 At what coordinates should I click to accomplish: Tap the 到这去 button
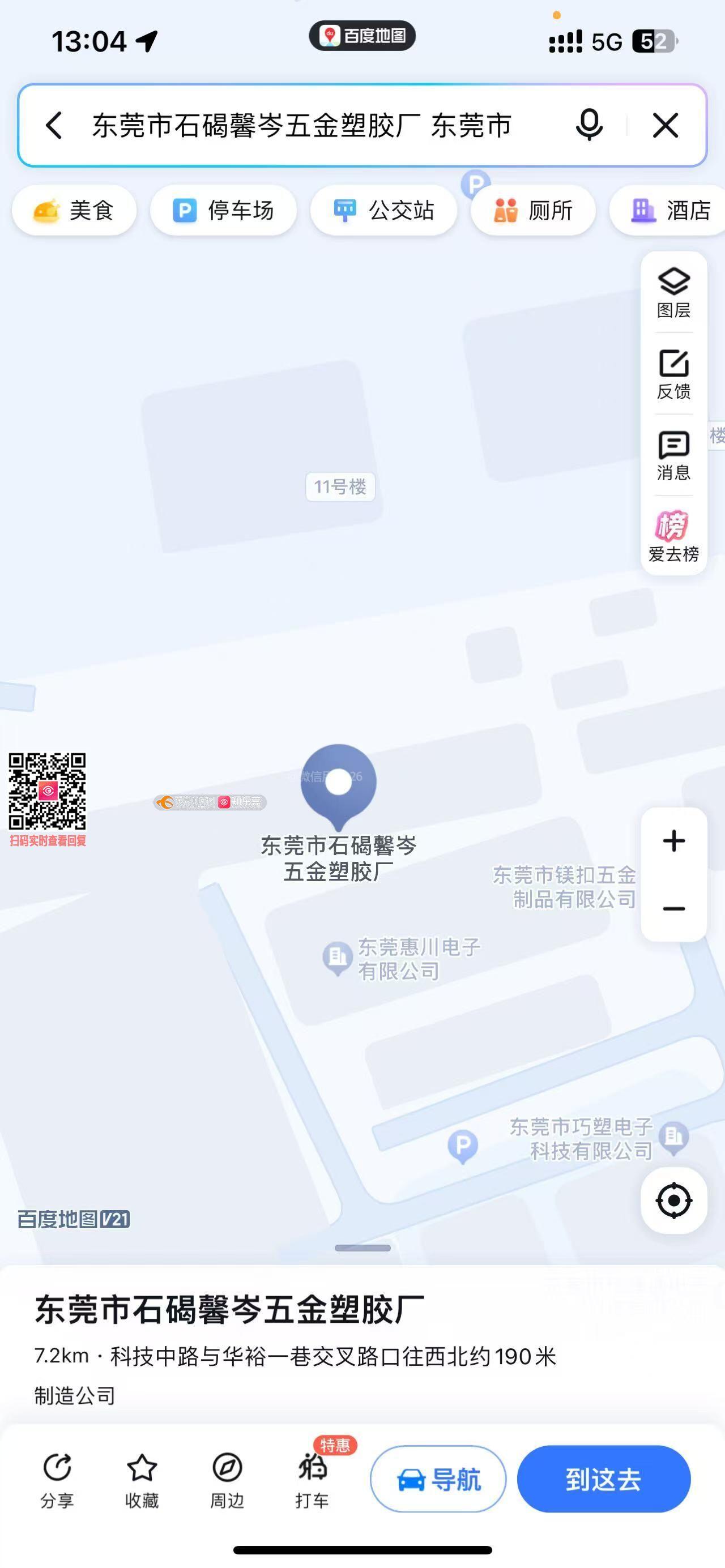603,1479
